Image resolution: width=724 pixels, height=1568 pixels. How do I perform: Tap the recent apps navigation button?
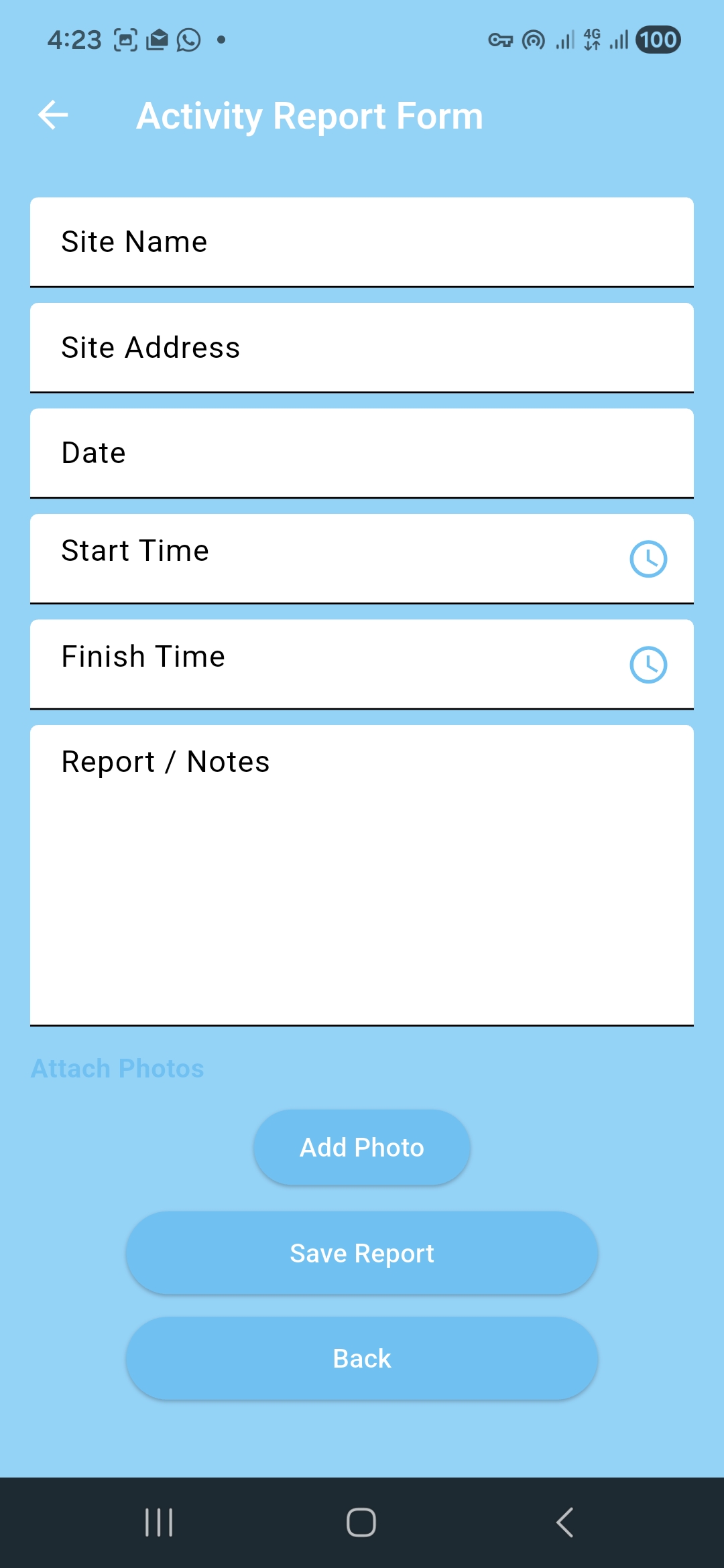(x=158, y=1521)
